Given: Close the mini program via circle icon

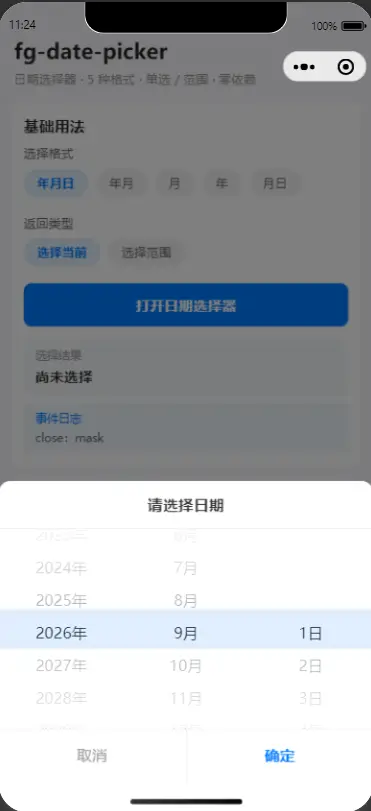Looking at the screenshot, I should pos(345,67).
